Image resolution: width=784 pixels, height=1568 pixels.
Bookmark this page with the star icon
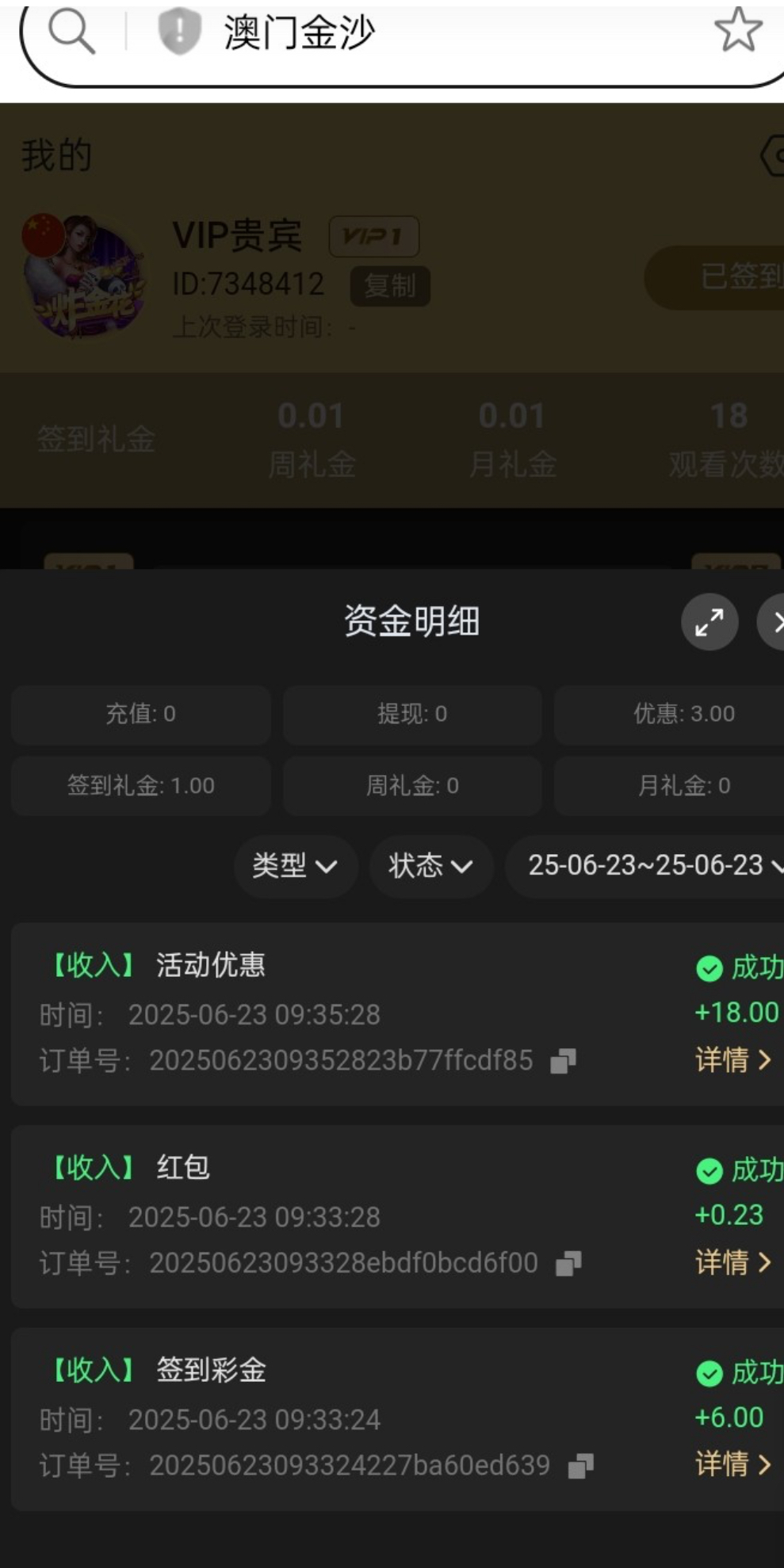[737, 30]
